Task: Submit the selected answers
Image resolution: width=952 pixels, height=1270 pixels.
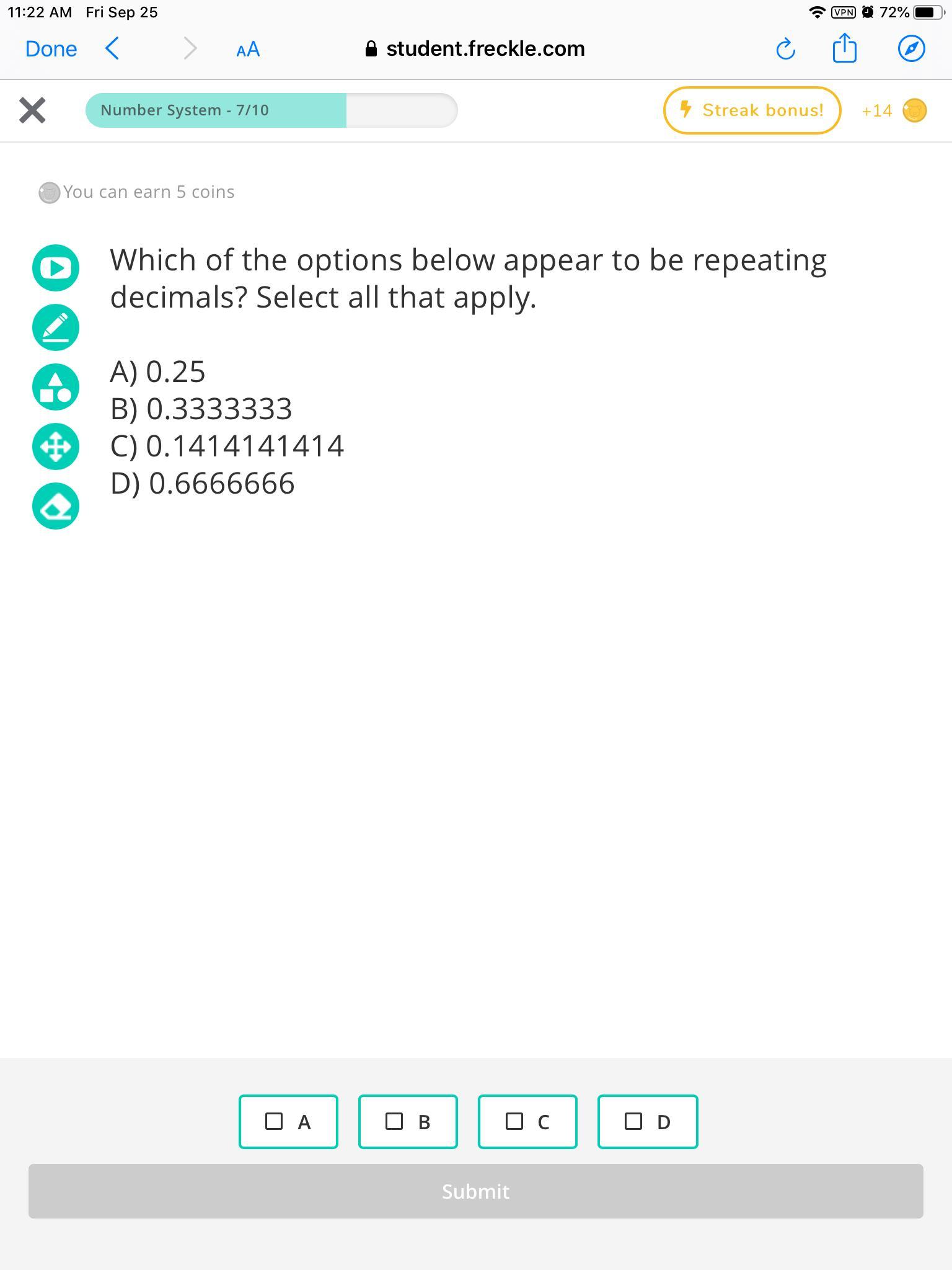Action: (475, 1191)
